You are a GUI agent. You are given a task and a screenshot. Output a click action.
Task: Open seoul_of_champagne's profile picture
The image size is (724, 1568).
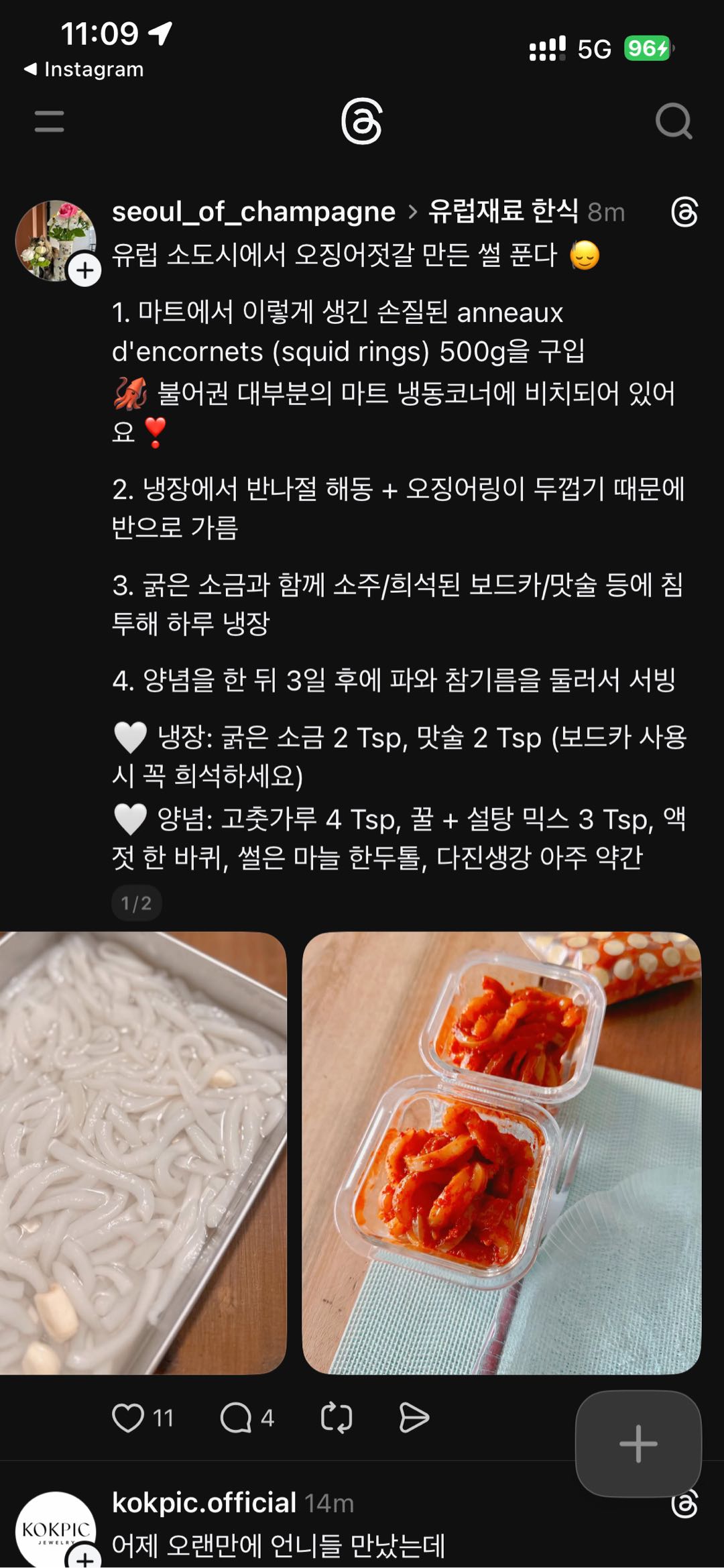54,238
